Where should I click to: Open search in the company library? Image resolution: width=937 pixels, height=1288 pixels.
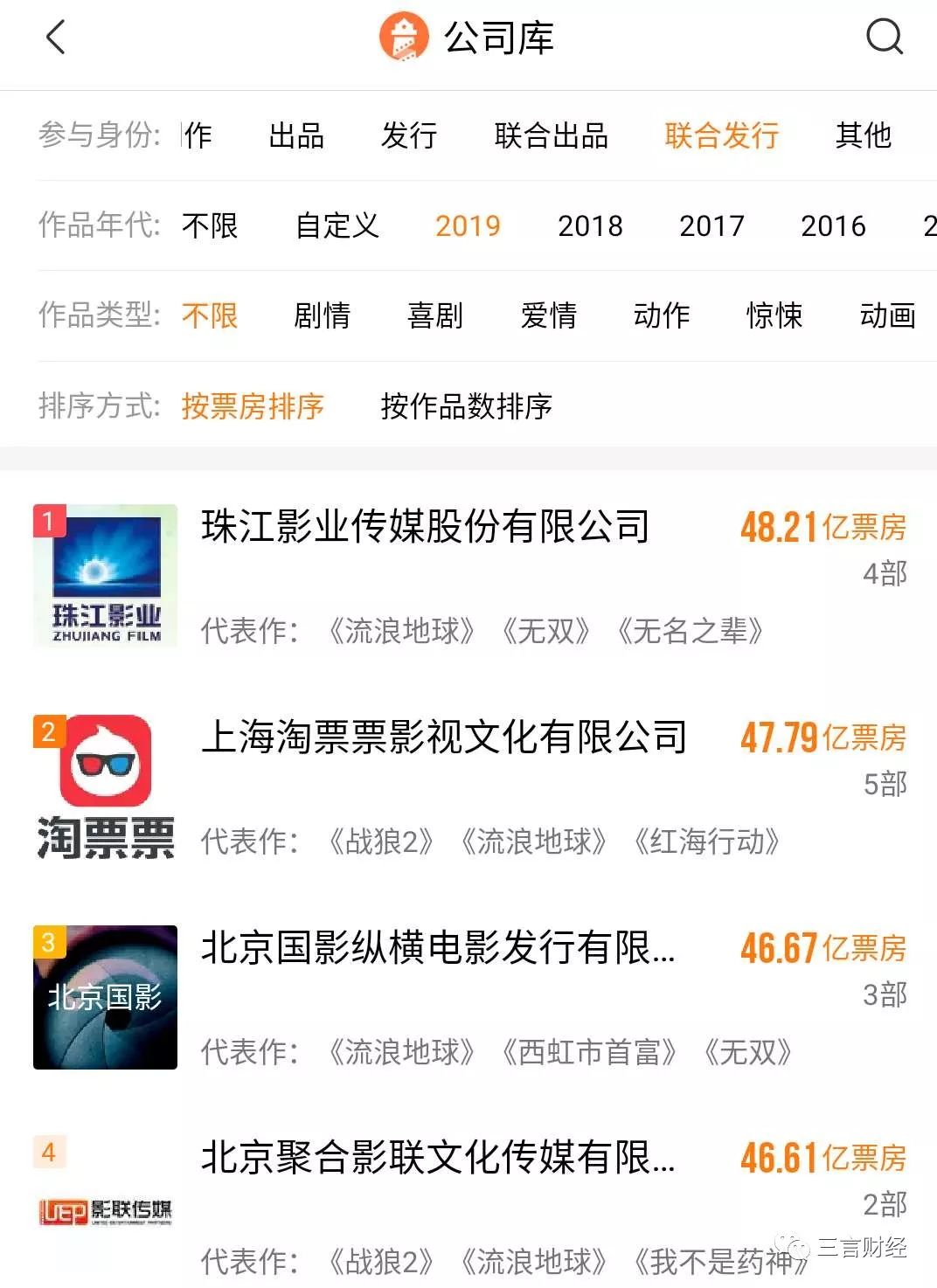coord(884,38)
